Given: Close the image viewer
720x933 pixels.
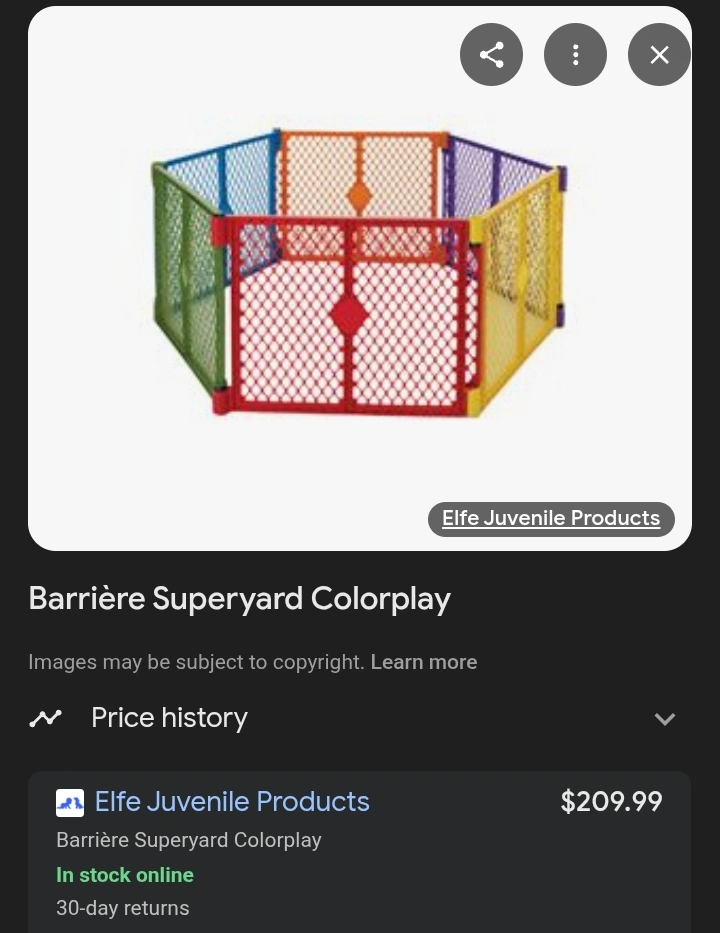Looking at the screenshot, I should (659, 54).
